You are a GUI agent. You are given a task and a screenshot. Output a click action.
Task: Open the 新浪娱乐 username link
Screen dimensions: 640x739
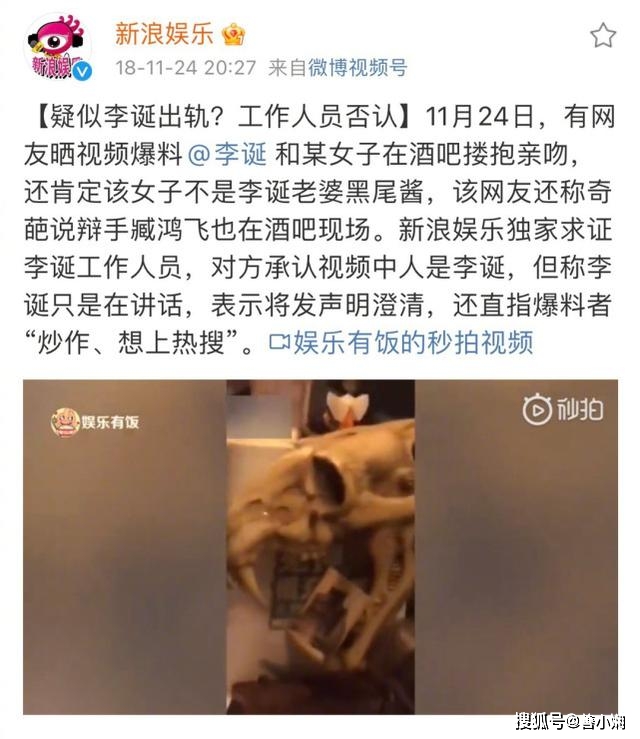[164, 34]
